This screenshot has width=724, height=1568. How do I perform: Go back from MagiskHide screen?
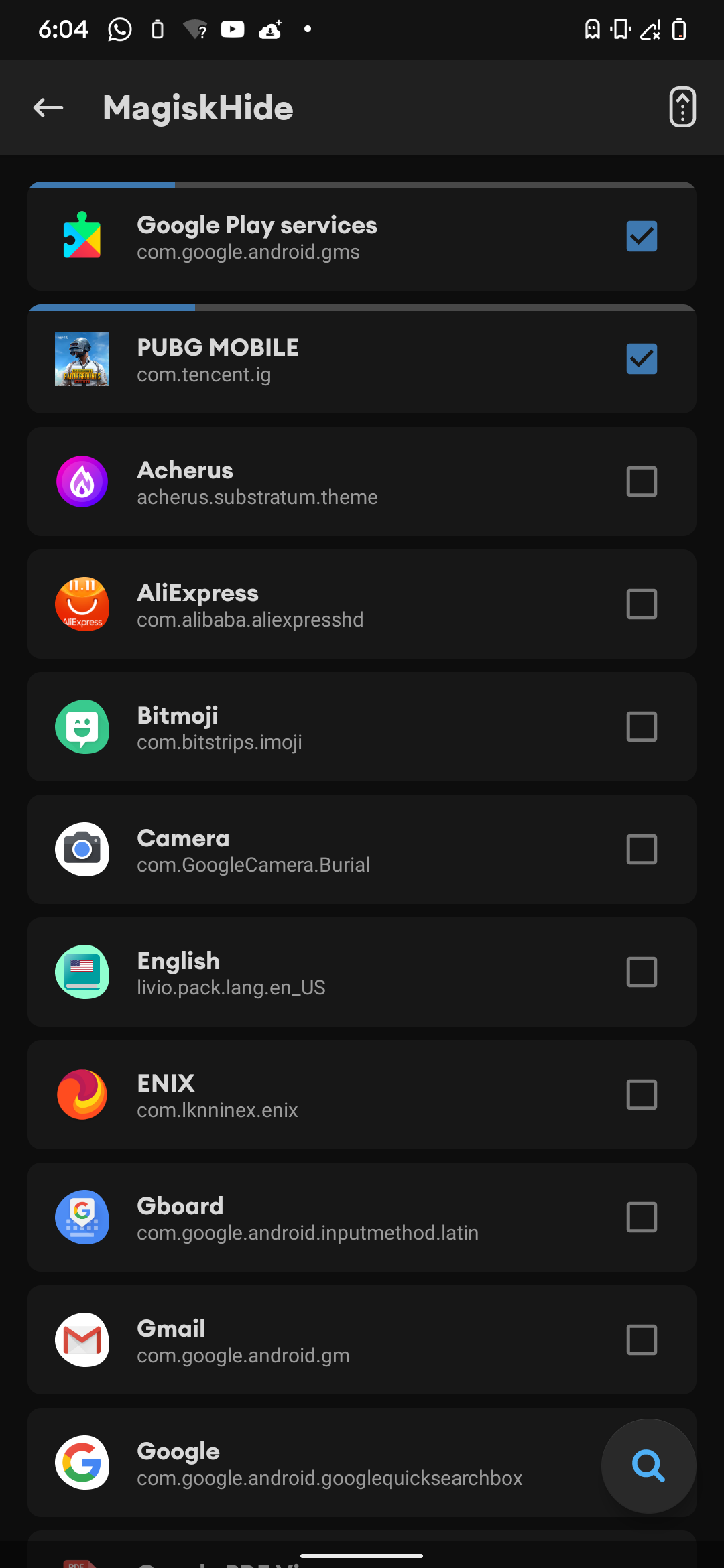(x=48, y=107)
